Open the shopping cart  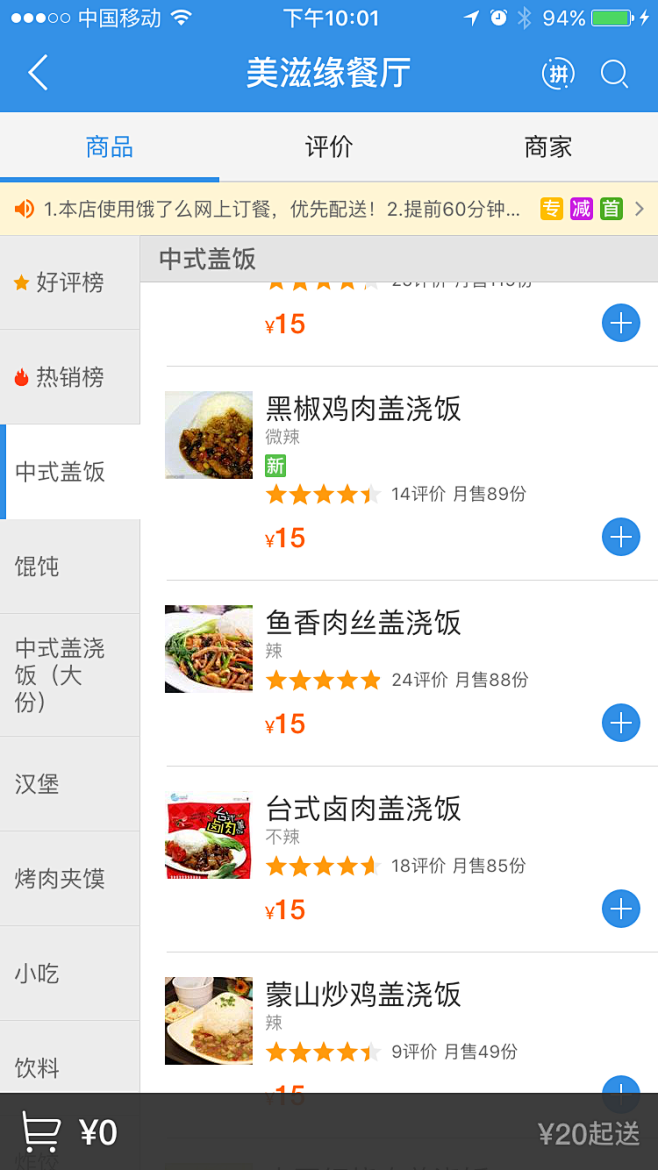pos(42,1132)
